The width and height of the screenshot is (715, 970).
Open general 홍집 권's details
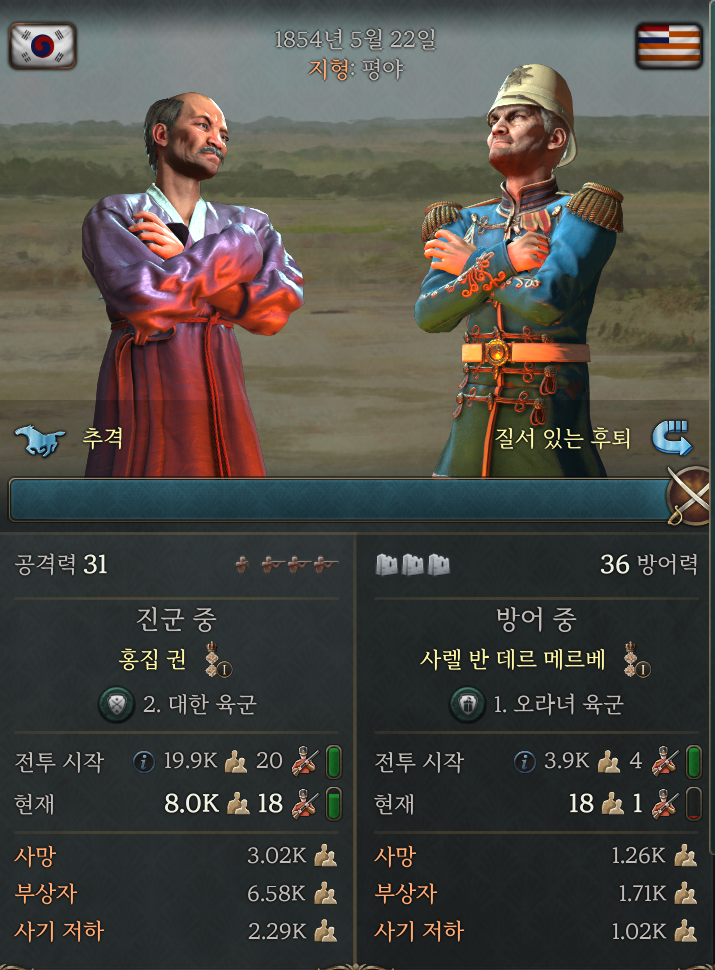pos(153,660)
